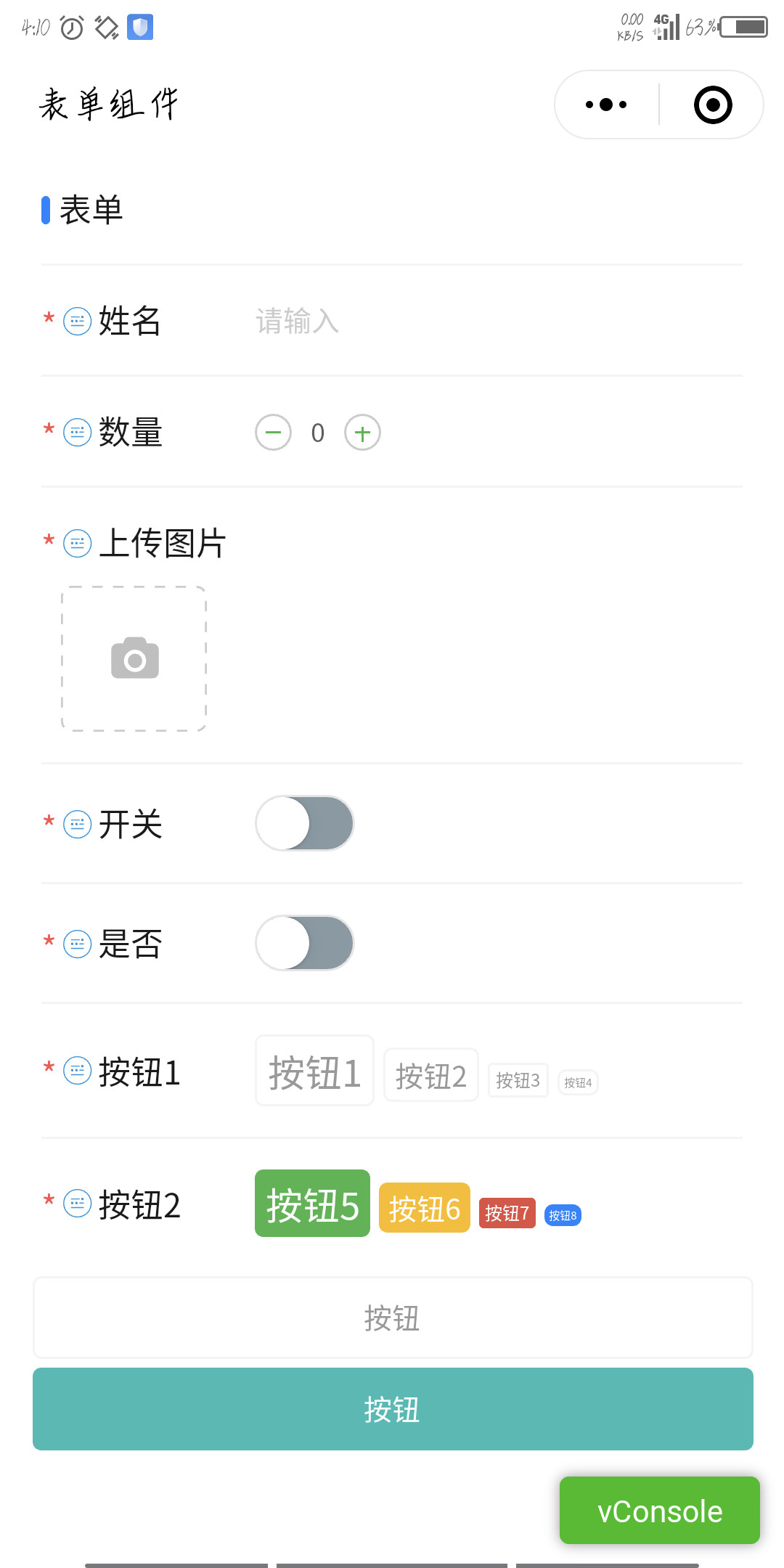The image size is (784, 1568).
Task: Tap the yellow 按钮6 button
Action: tap(425, 1208)
